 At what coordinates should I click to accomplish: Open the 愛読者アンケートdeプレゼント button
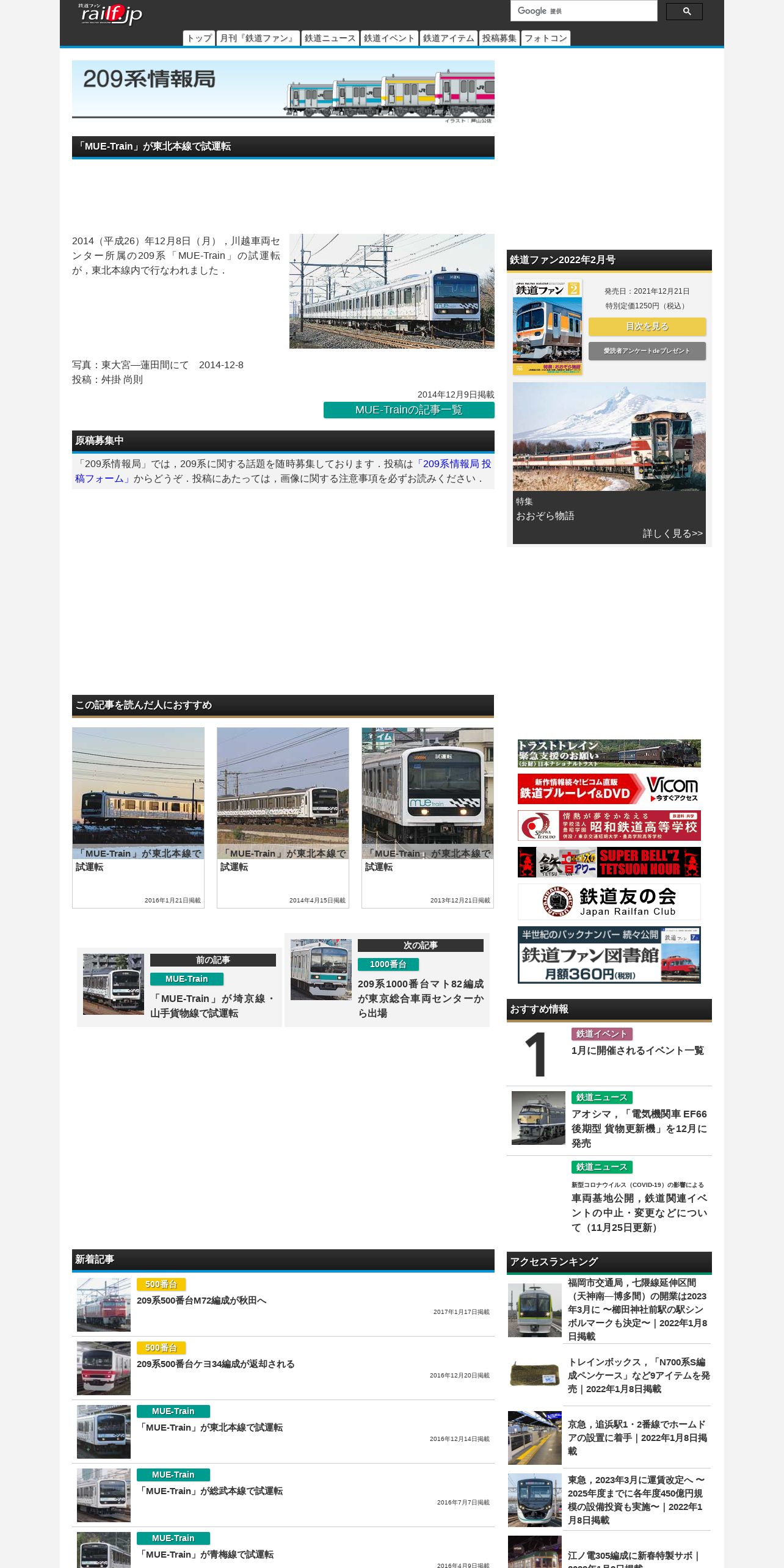pyautogui.click(x=647, y=351)
